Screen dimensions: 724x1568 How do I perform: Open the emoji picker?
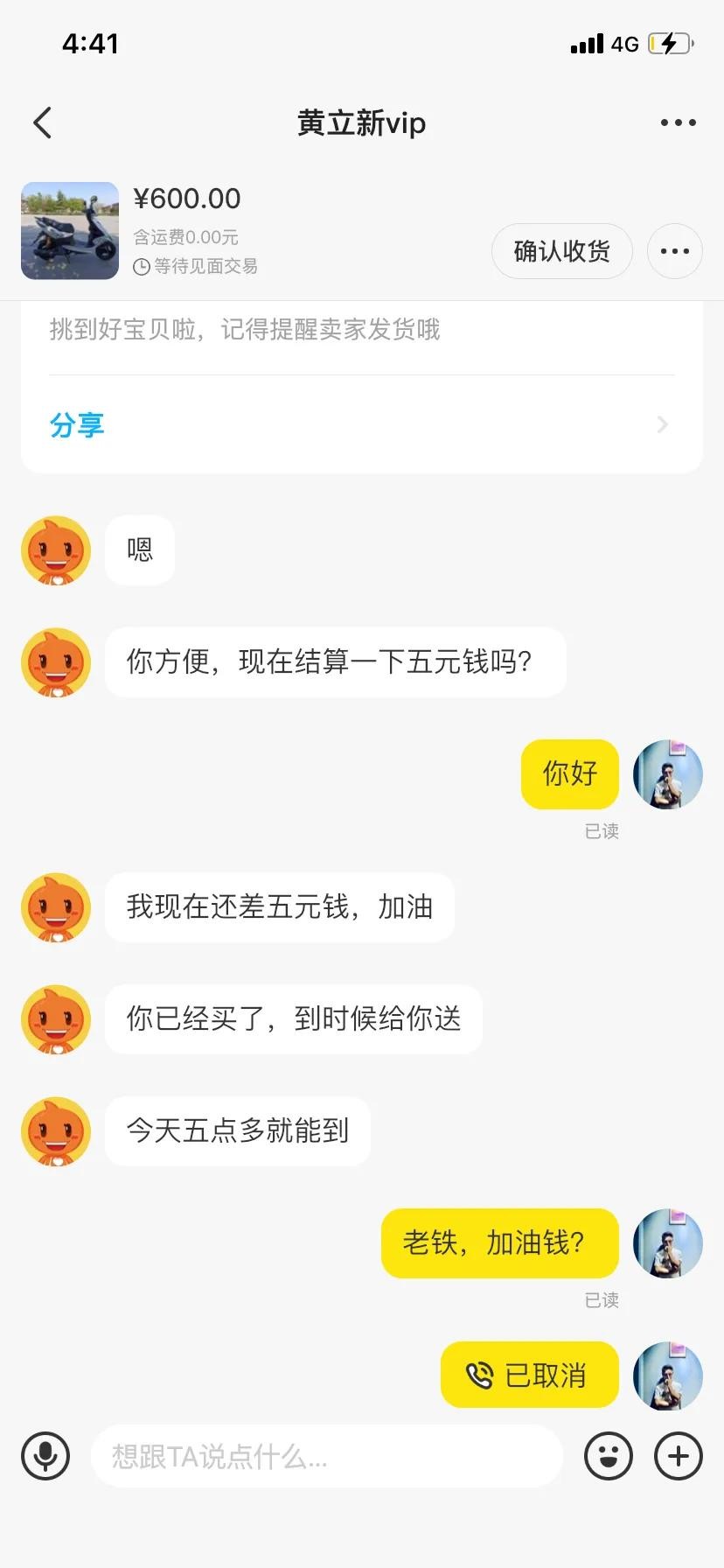click(x=608, y=1456)
